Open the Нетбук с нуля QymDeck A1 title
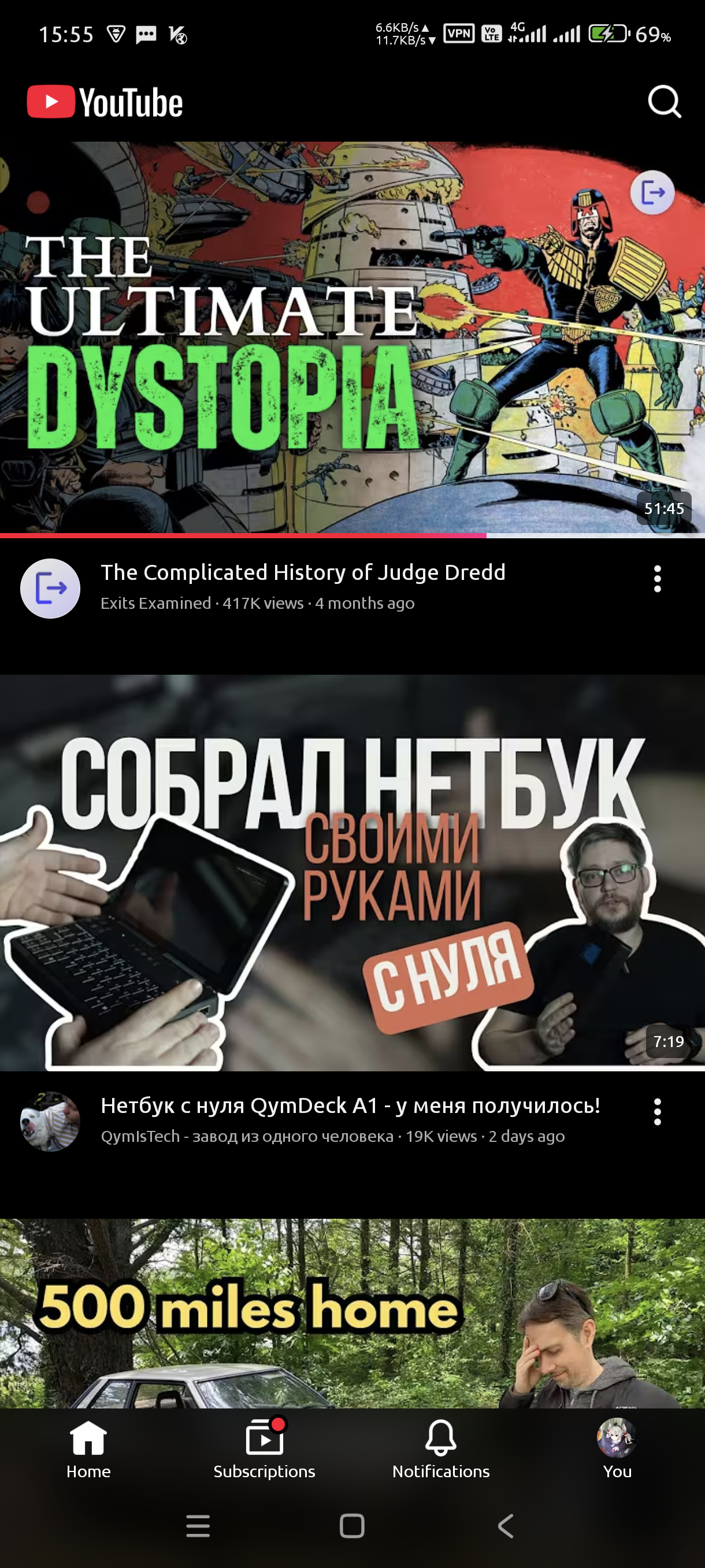Screen dimensions: 705x1568 pyautogui.click(x=350, y=1105)
